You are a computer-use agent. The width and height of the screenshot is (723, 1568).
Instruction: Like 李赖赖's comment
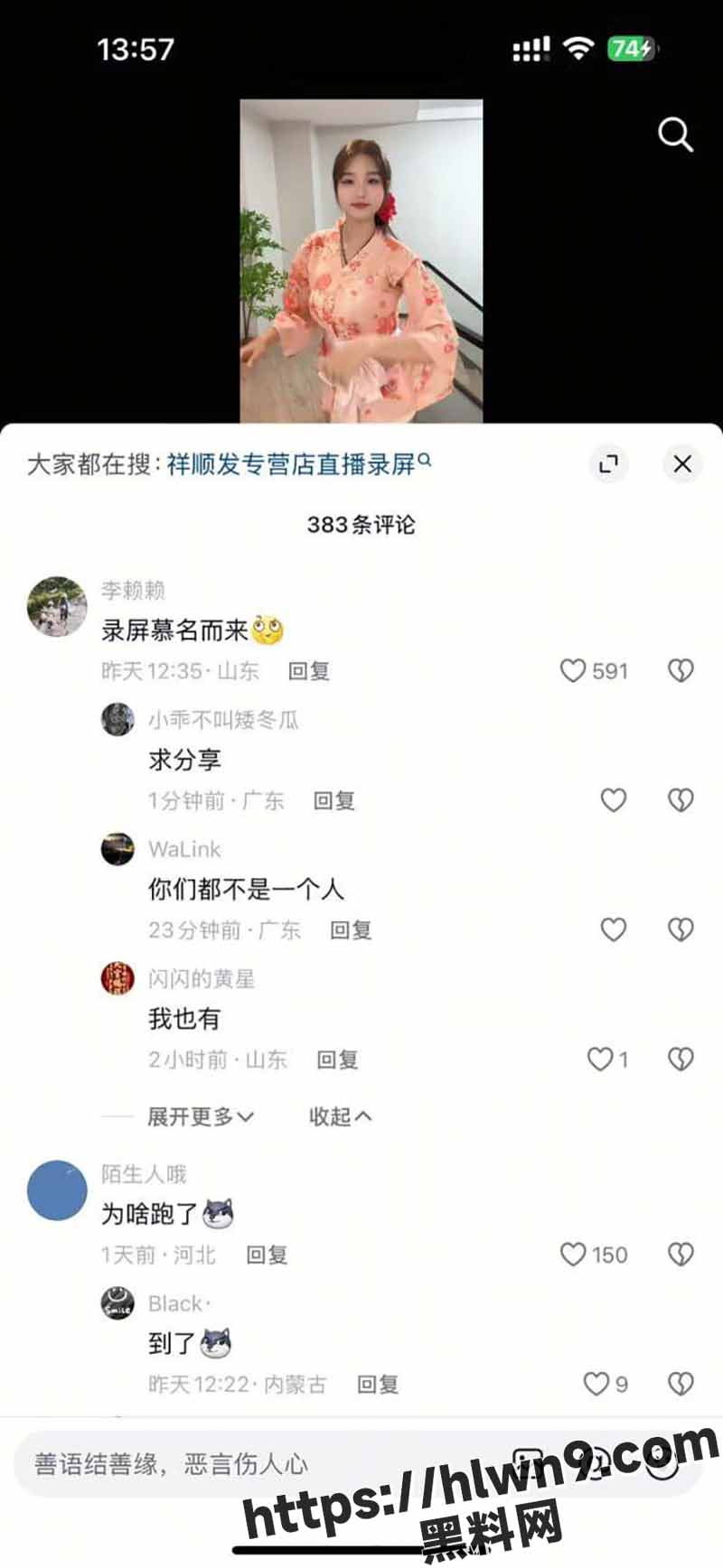point(574,671)
